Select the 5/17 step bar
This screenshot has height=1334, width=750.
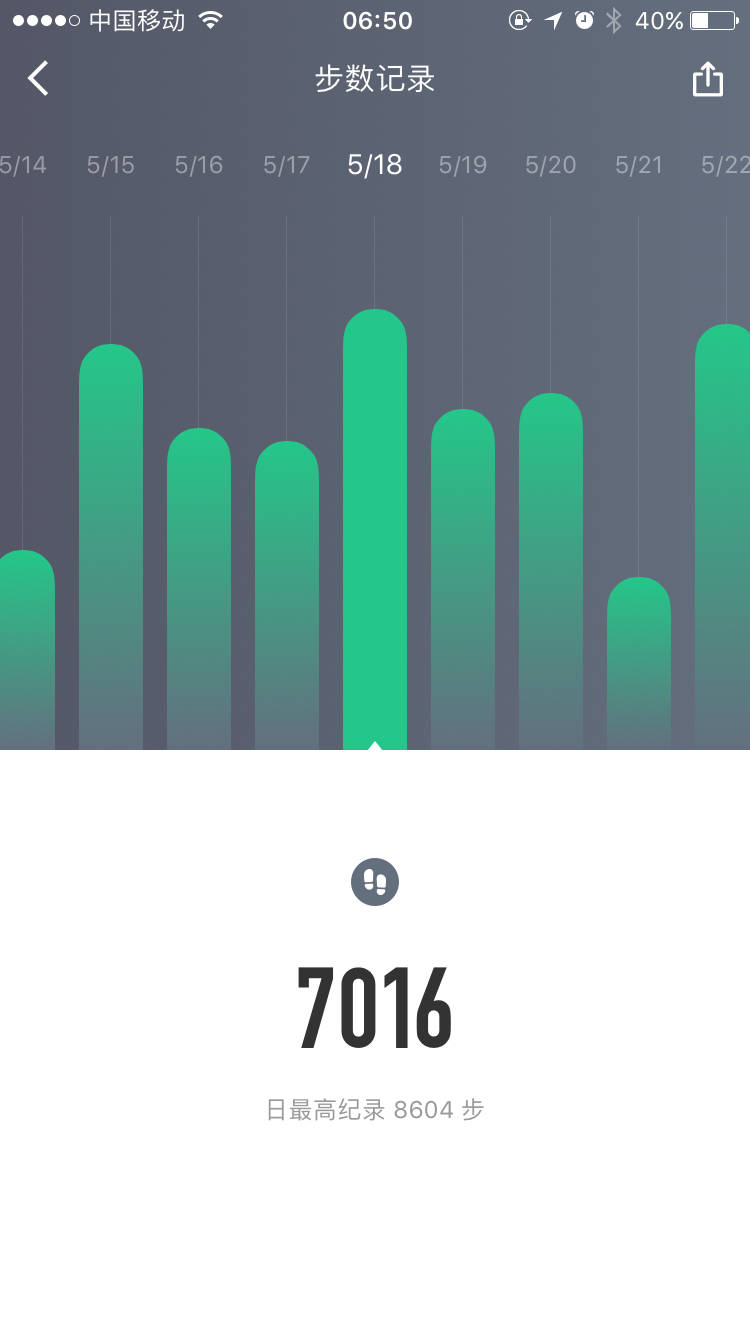point(287,595)
